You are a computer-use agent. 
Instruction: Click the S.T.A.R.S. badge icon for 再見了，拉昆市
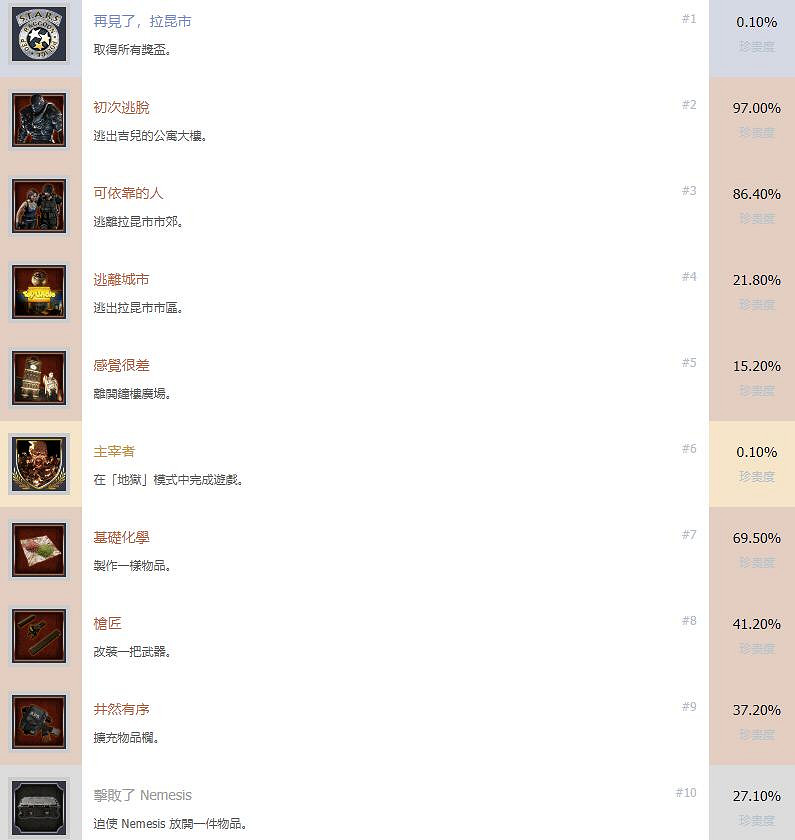pos(39,34)
